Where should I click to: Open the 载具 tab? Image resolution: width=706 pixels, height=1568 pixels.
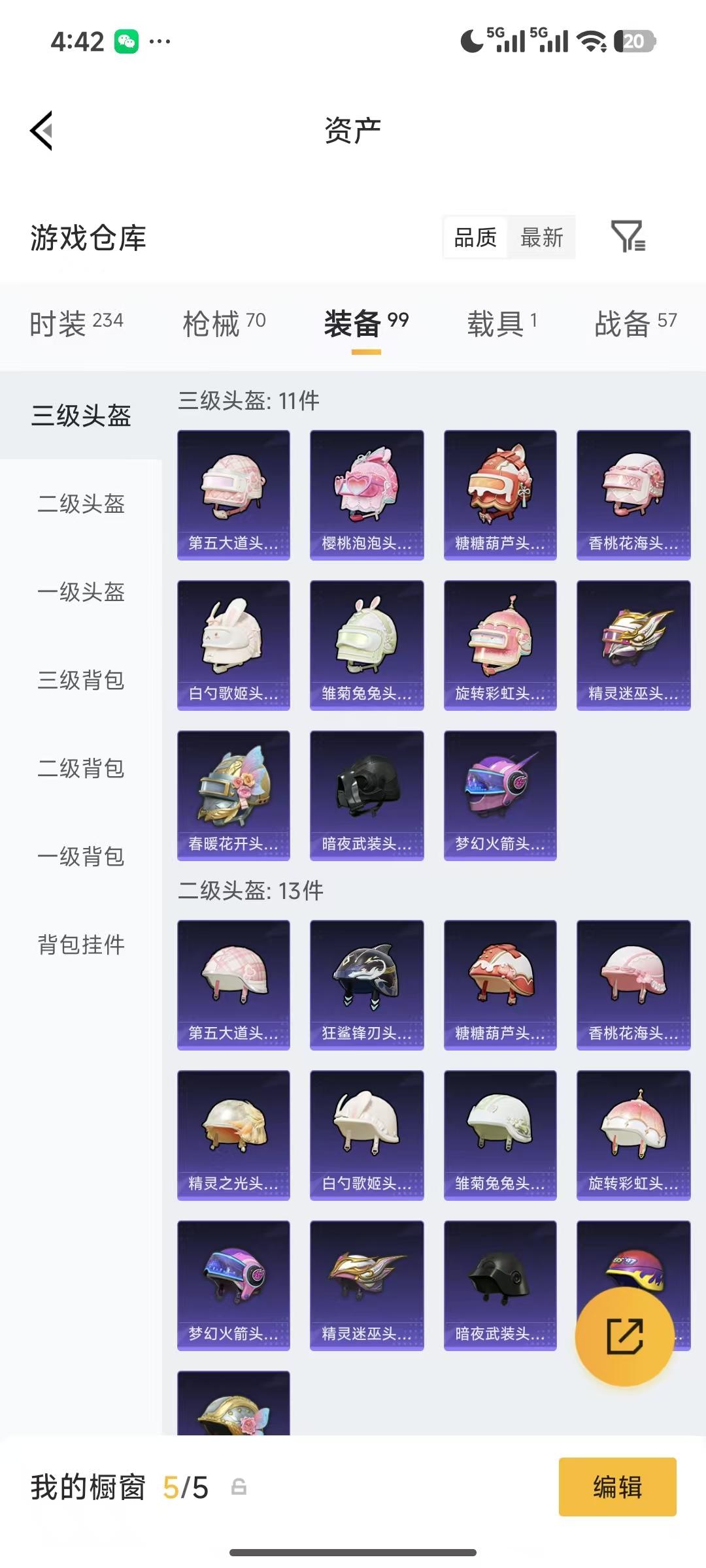502,323
